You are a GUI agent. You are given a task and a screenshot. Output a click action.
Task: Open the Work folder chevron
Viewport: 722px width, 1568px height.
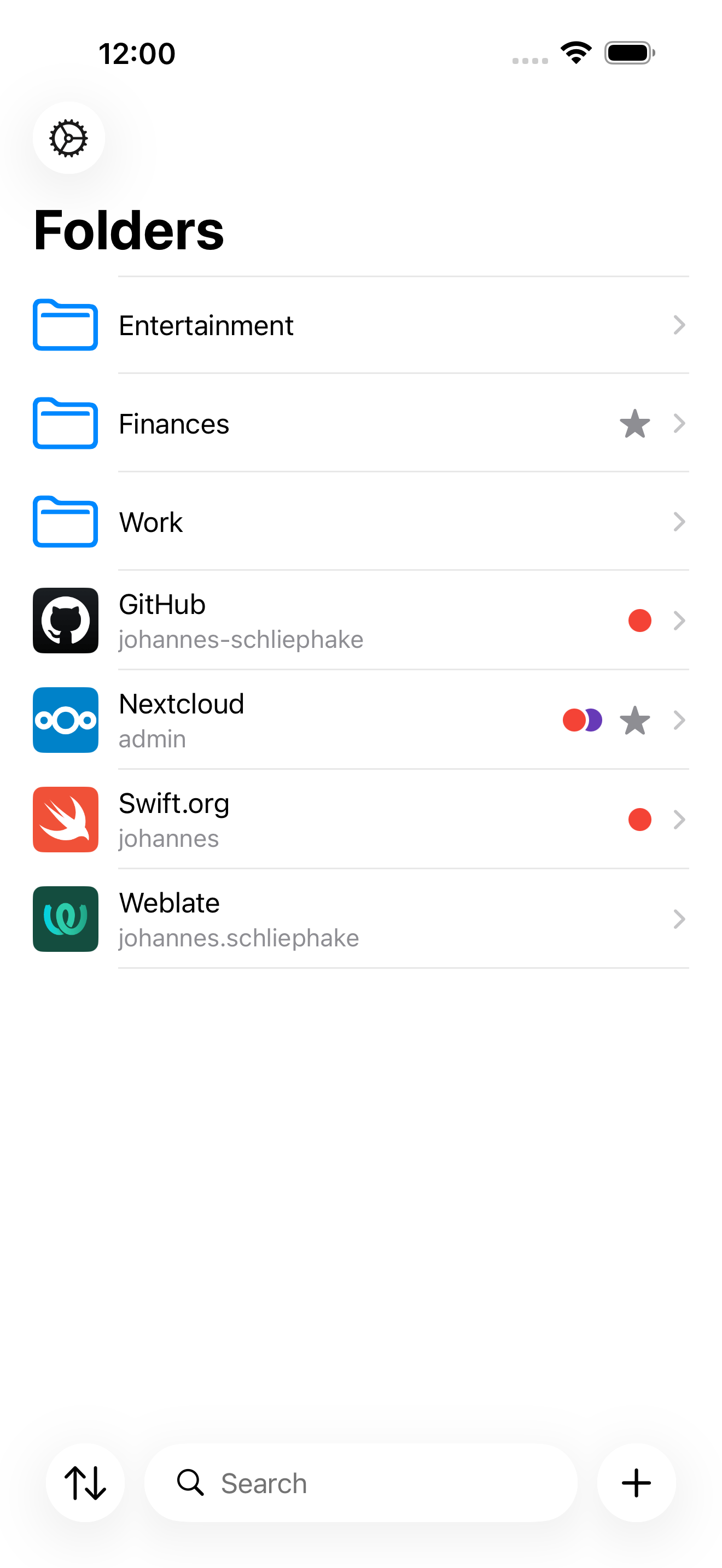click(680, 522)
